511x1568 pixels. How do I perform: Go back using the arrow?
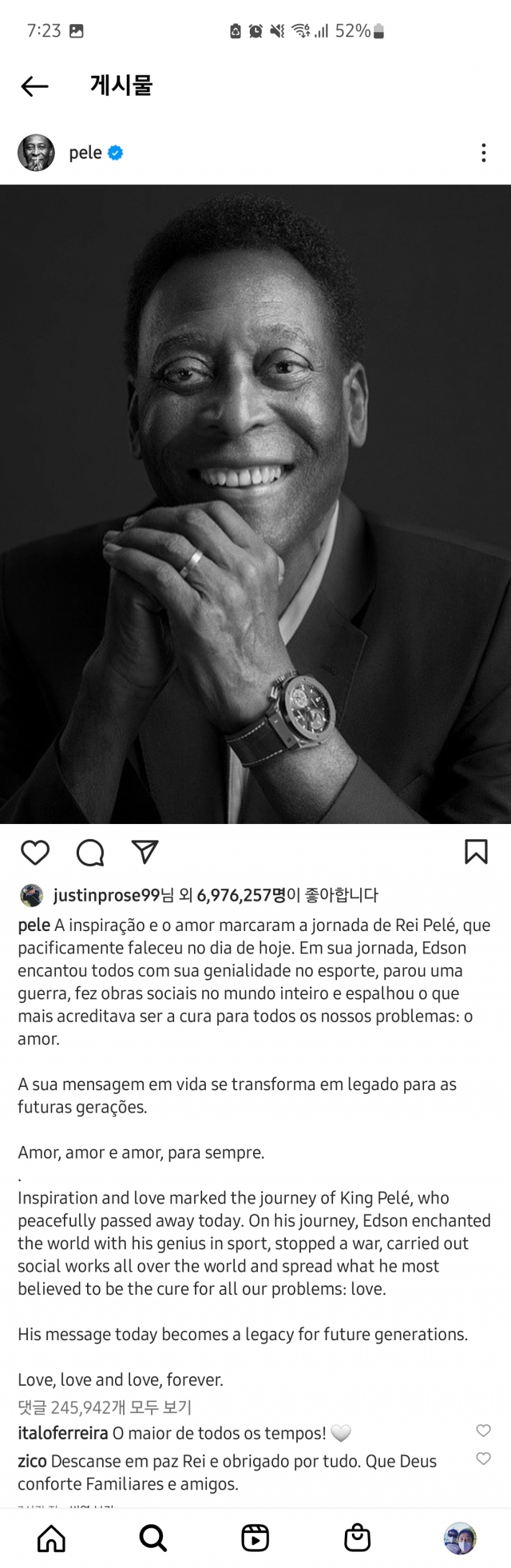coord(34,86)
